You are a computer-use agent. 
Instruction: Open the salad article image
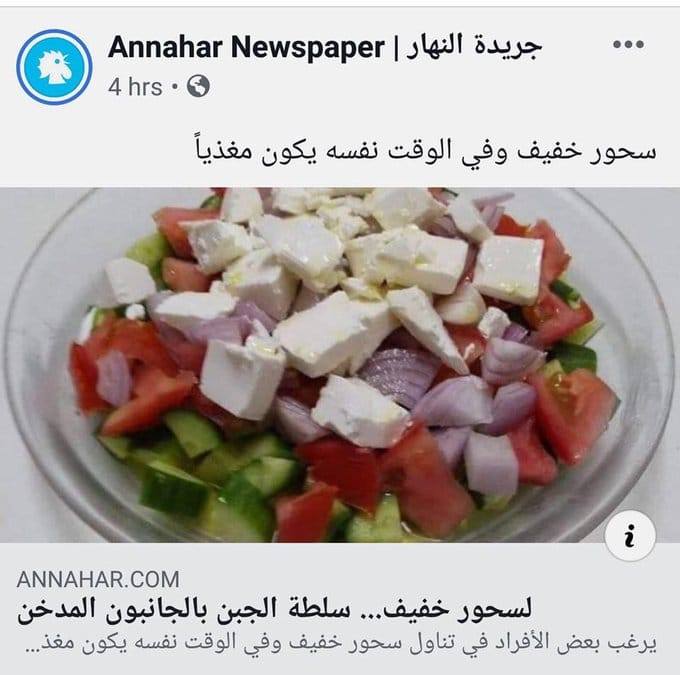click(340, 365)
